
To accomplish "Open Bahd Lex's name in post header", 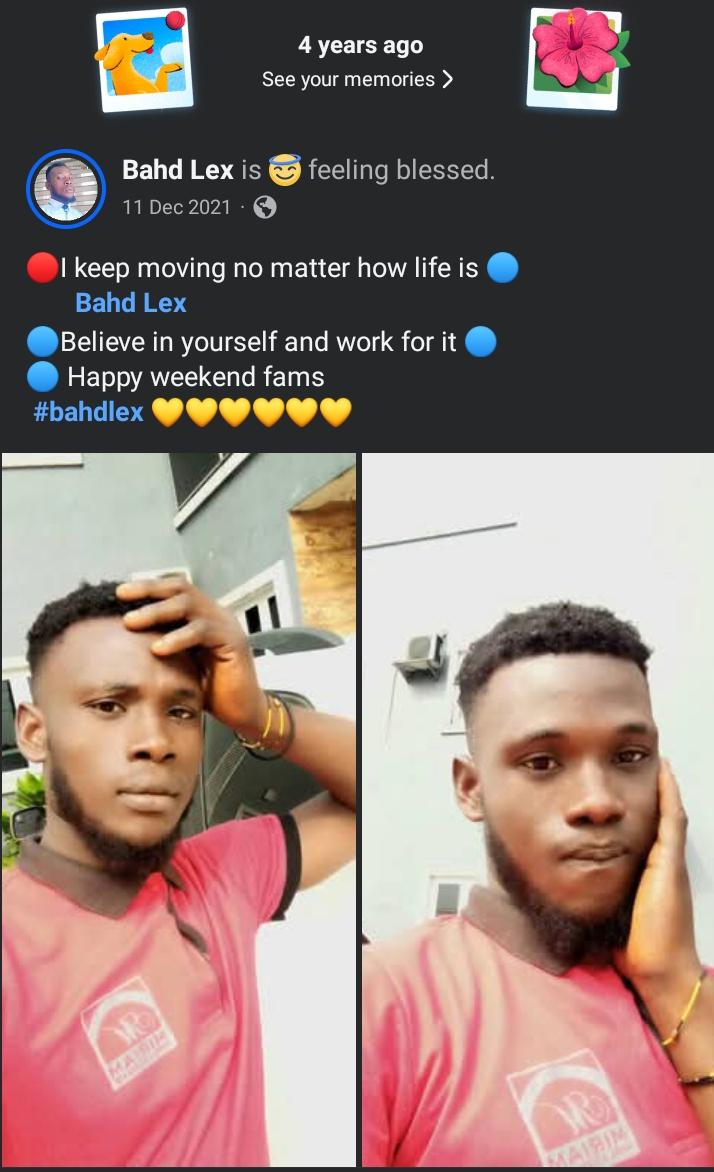I will tap(178, 170).
